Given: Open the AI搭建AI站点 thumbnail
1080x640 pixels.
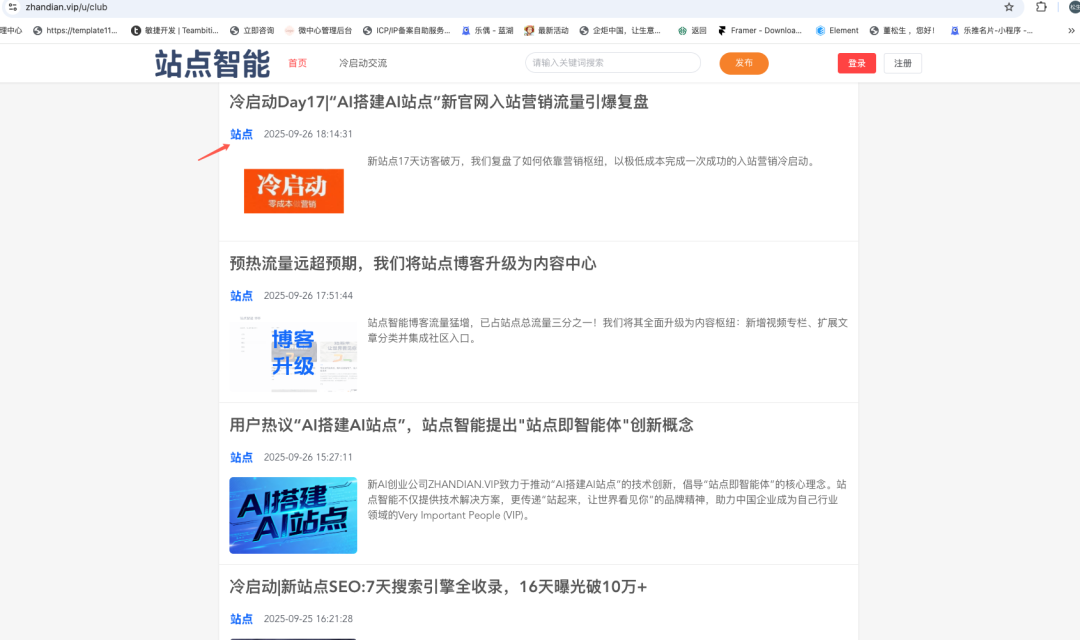Looking at the screenshot, I should tap(293, 515).
